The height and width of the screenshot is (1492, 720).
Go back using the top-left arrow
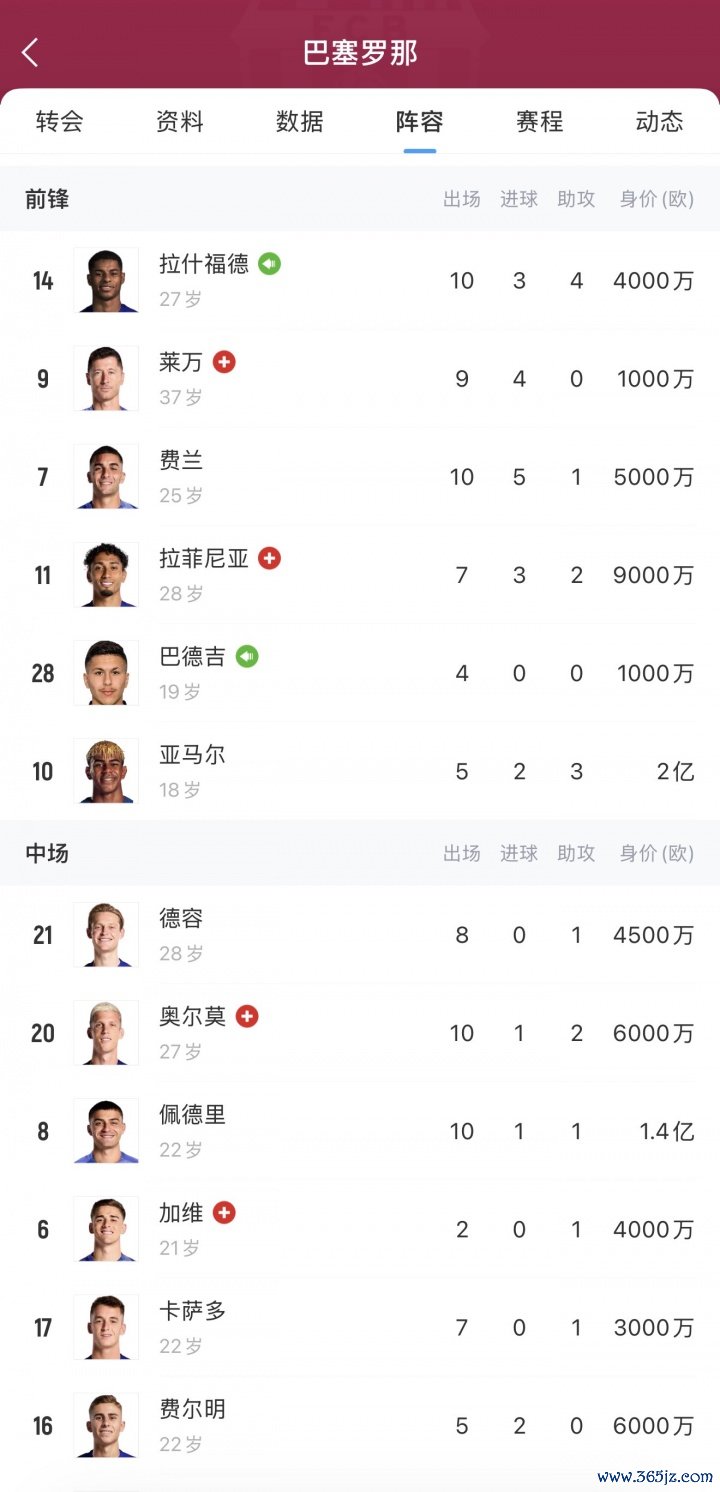click(x=30, y=53)
